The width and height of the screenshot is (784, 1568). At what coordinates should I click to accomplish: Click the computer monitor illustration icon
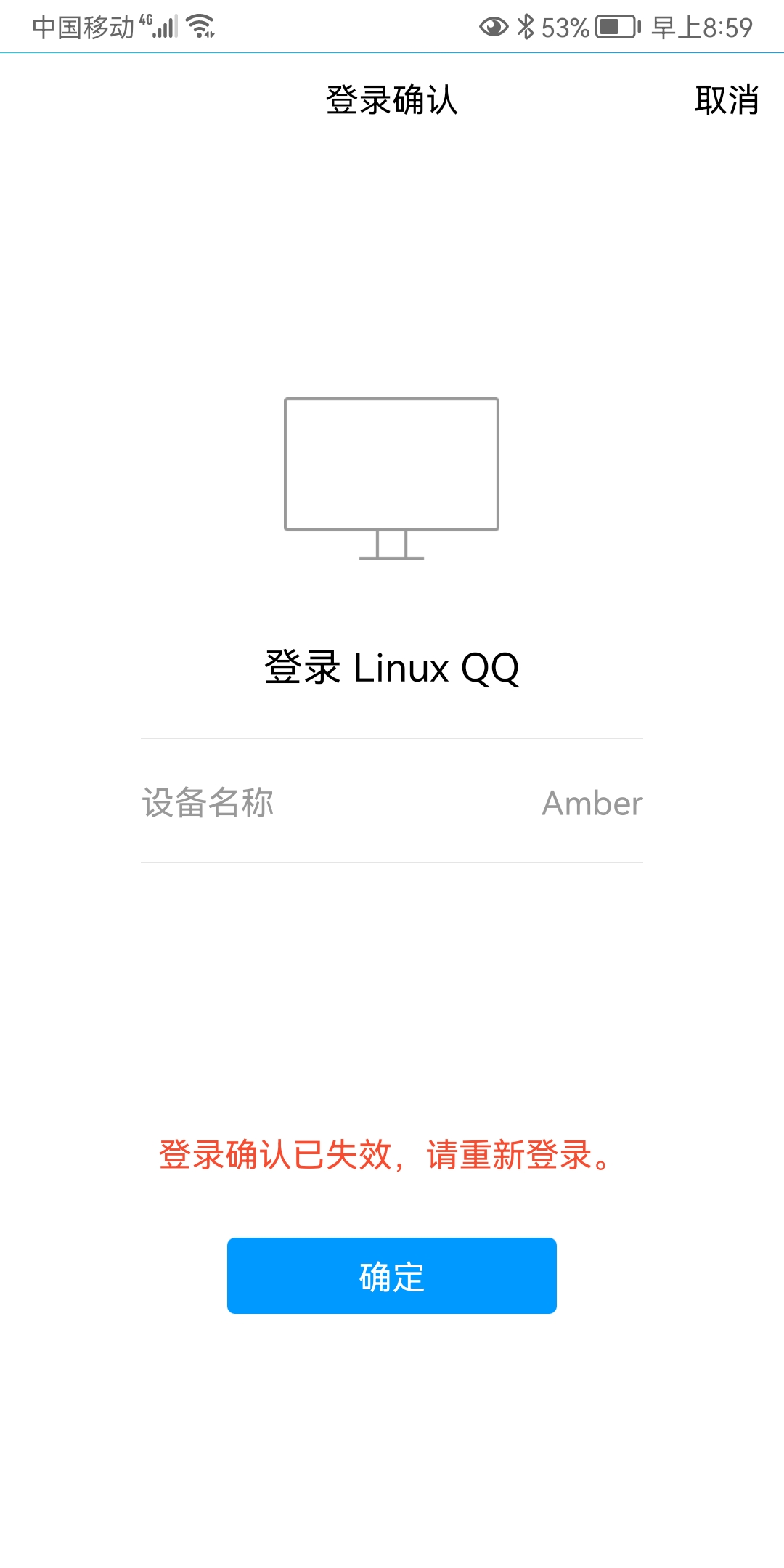[392, 465]
